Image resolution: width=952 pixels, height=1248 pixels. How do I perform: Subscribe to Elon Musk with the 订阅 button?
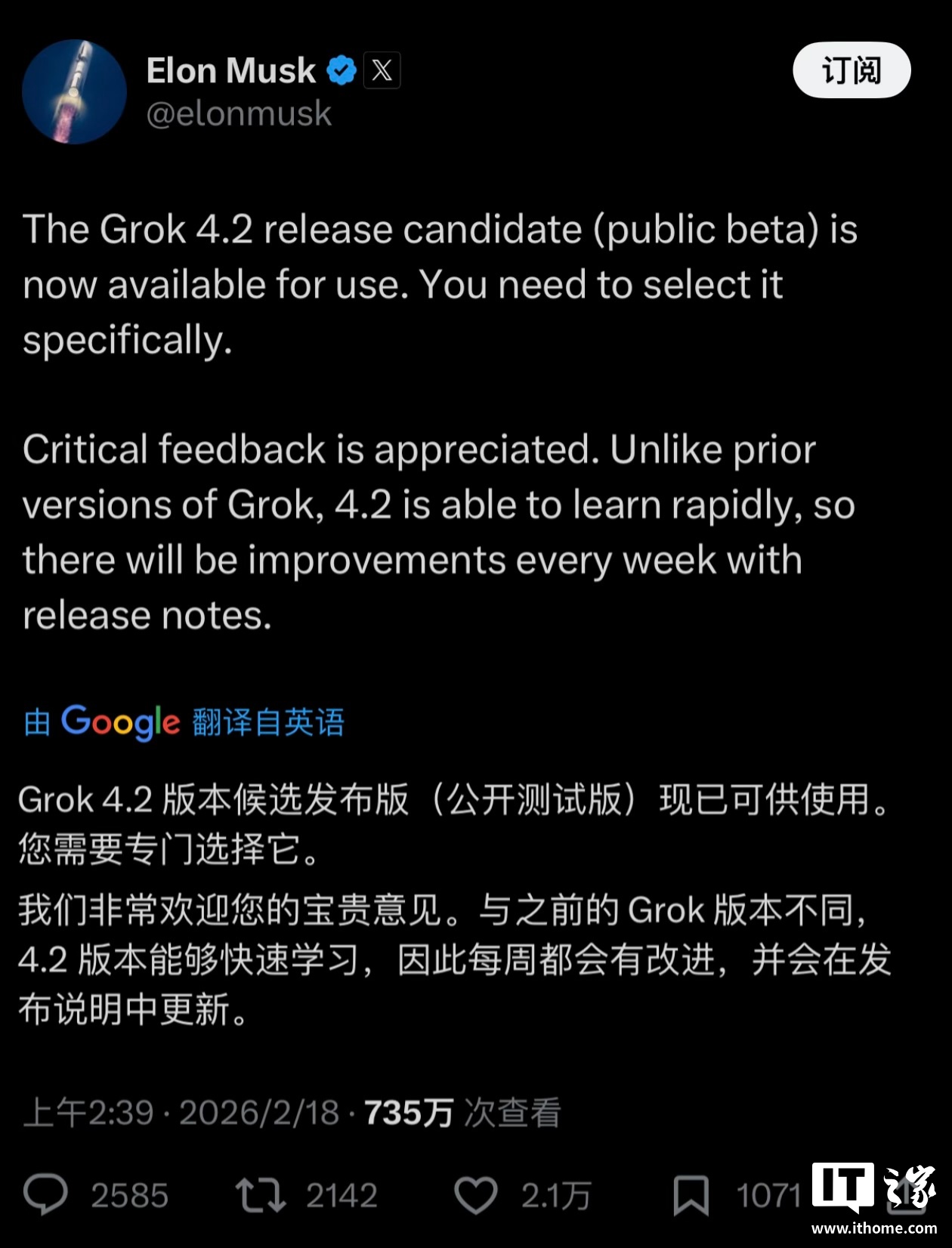click(851, 71)
